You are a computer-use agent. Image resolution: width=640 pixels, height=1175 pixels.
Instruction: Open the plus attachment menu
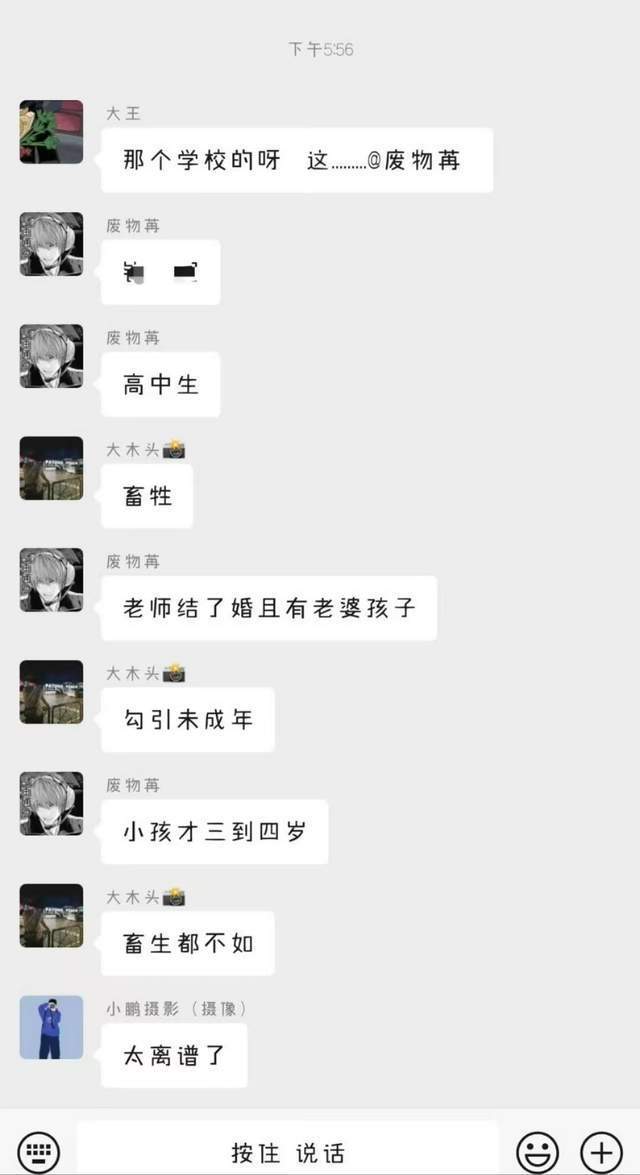[601, 1150]
